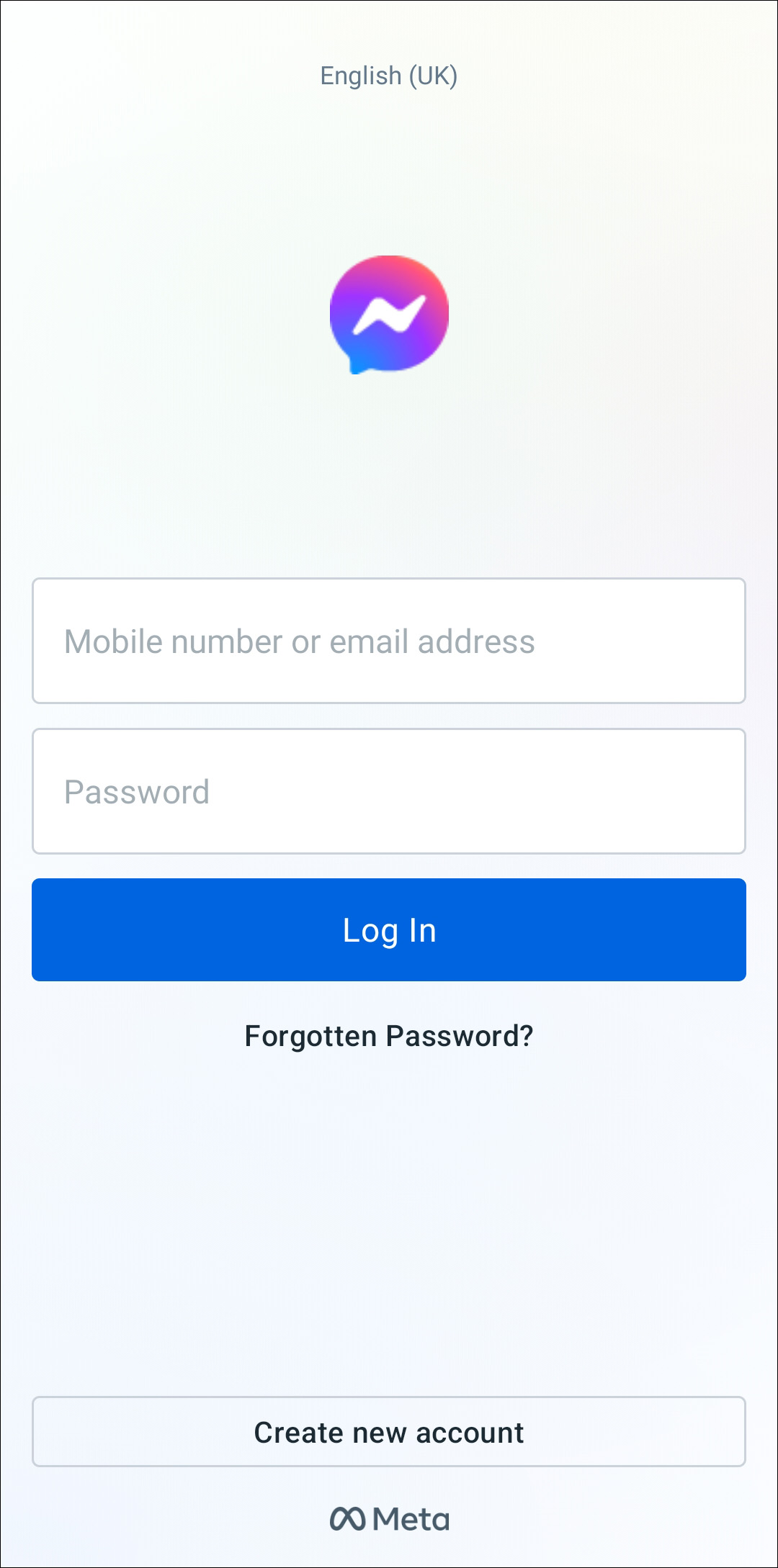Select the Password field
Screen dimensions: 778x1568
click(389, 791)
